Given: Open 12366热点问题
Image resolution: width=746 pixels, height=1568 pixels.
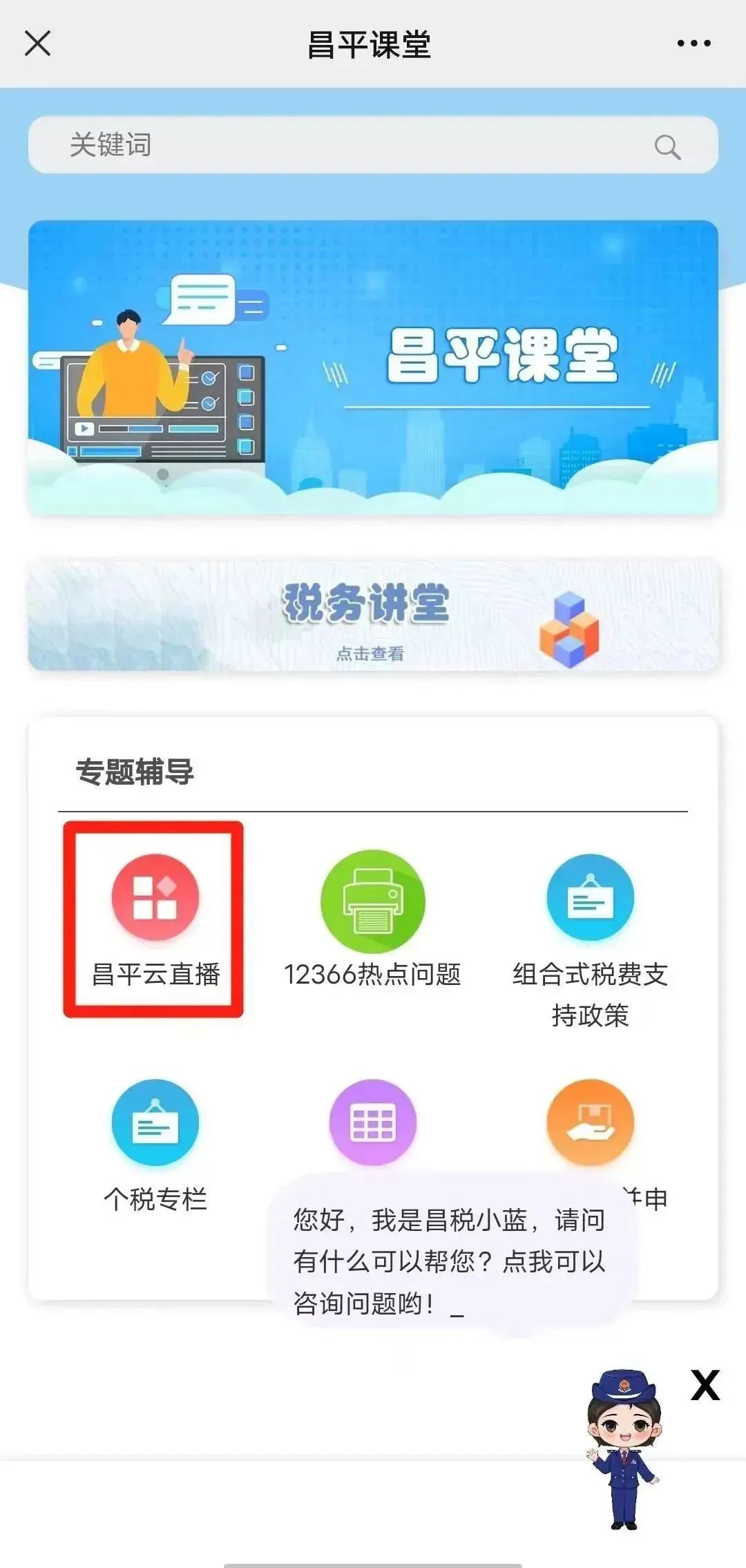Looking at the screenshot, I should point(372,919).
